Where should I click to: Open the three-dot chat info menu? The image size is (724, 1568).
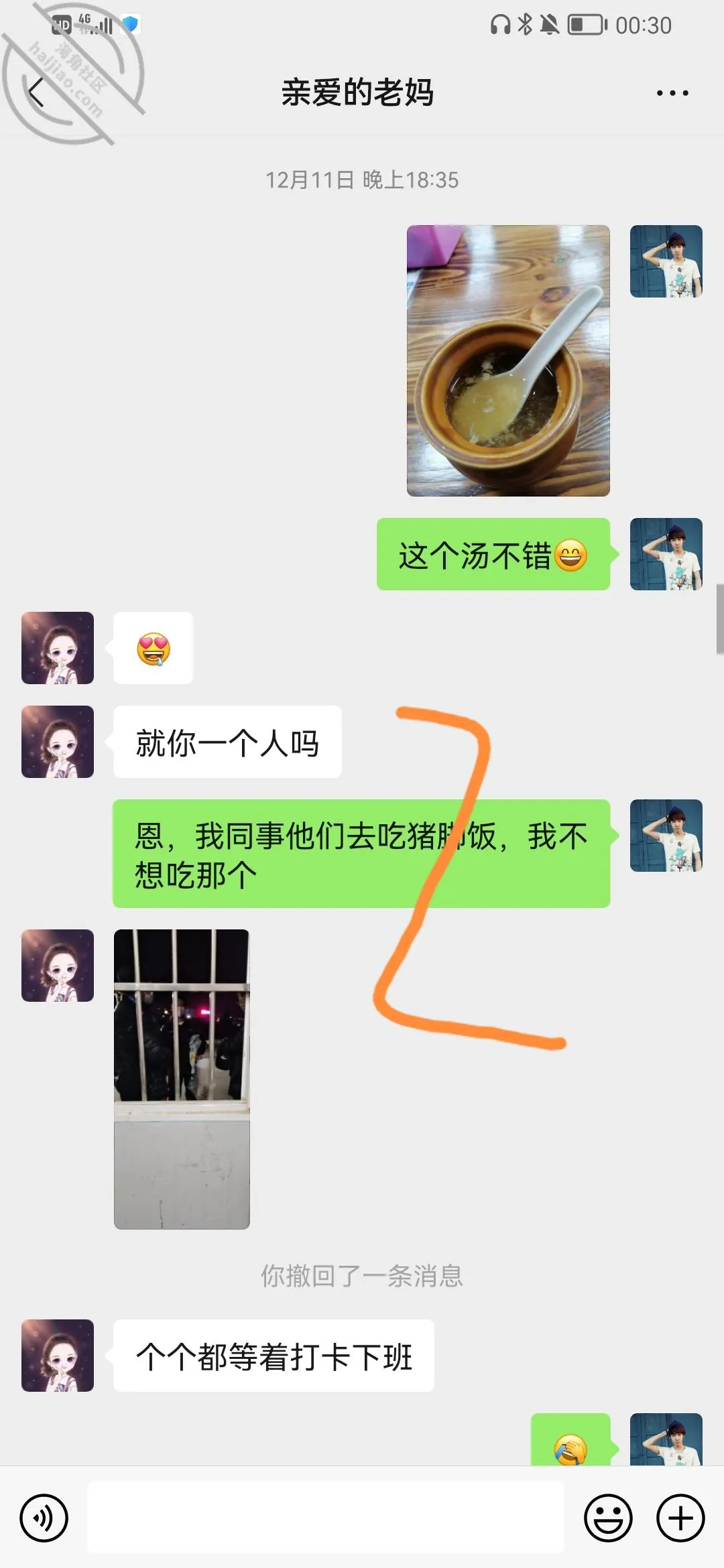672,93
